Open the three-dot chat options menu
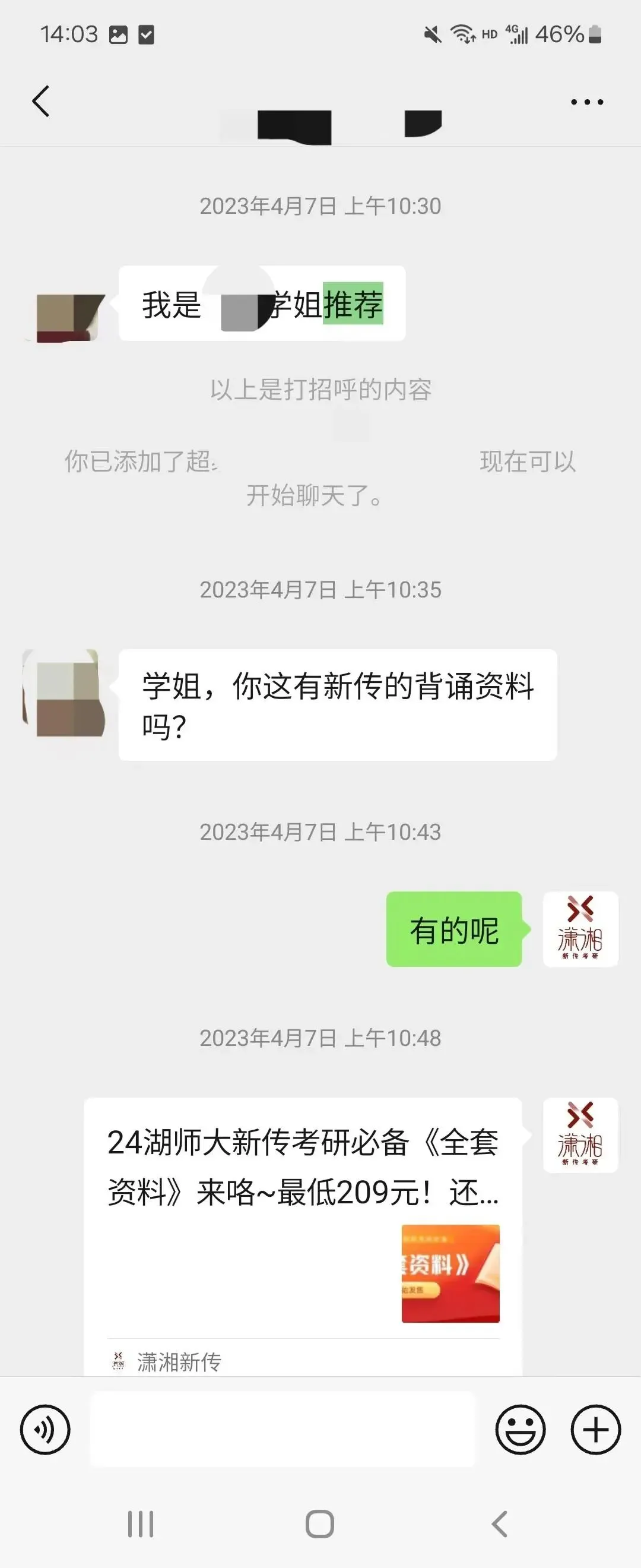Viewport: 641px width, 1568px height. pos(587,102)
